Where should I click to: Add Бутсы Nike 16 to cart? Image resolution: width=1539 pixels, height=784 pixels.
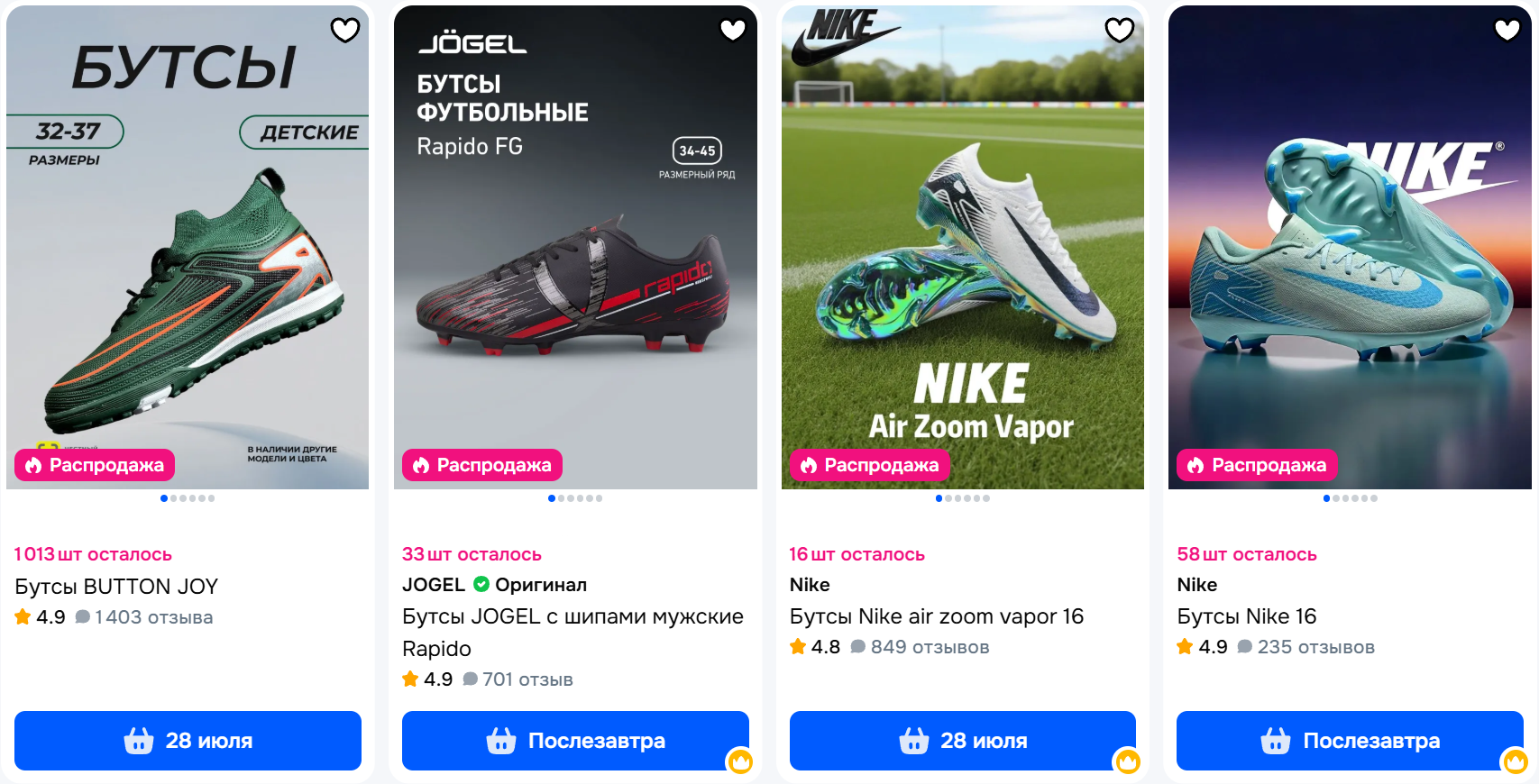click(x=1350, y=741)
